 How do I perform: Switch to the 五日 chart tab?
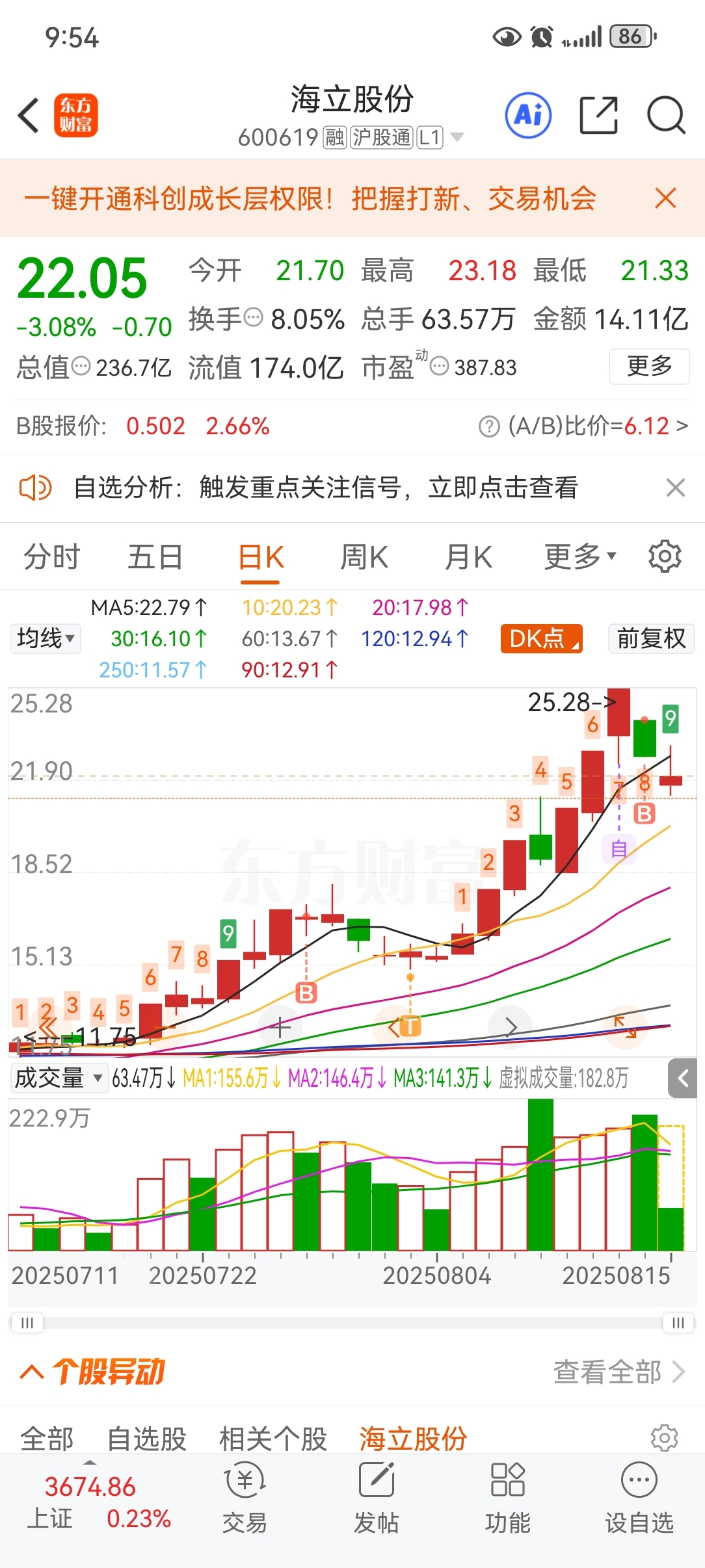(x=155, y=557)
